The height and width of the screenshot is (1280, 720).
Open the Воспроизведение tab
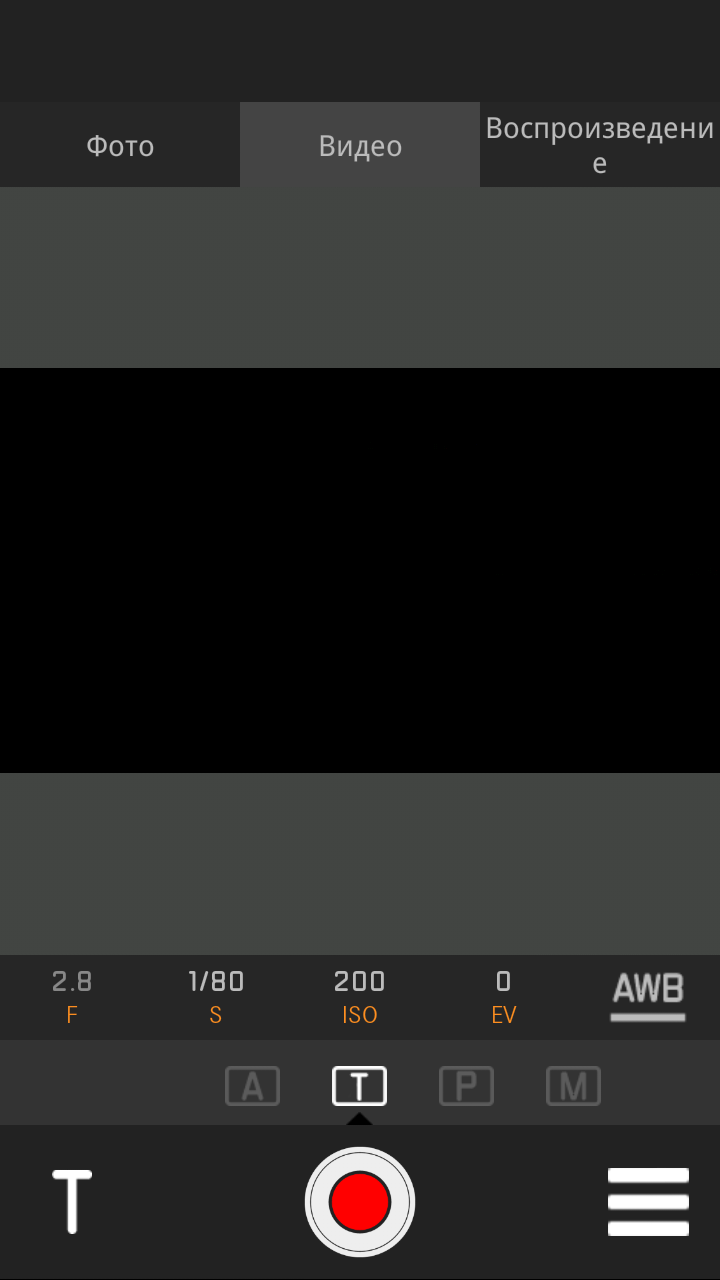[600, 146]
